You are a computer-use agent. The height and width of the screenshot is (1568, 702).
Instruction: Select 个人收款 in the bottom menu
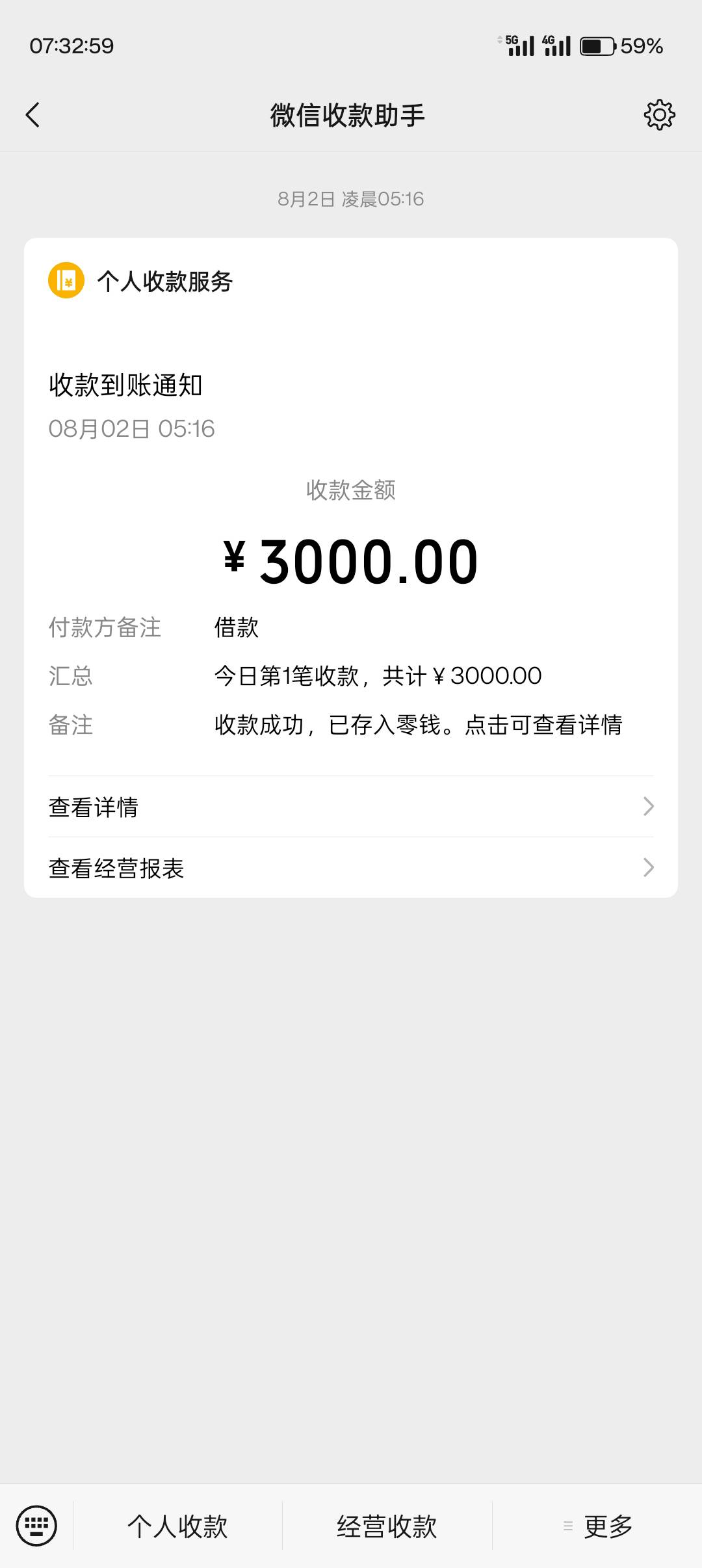tap(177, 1526)
